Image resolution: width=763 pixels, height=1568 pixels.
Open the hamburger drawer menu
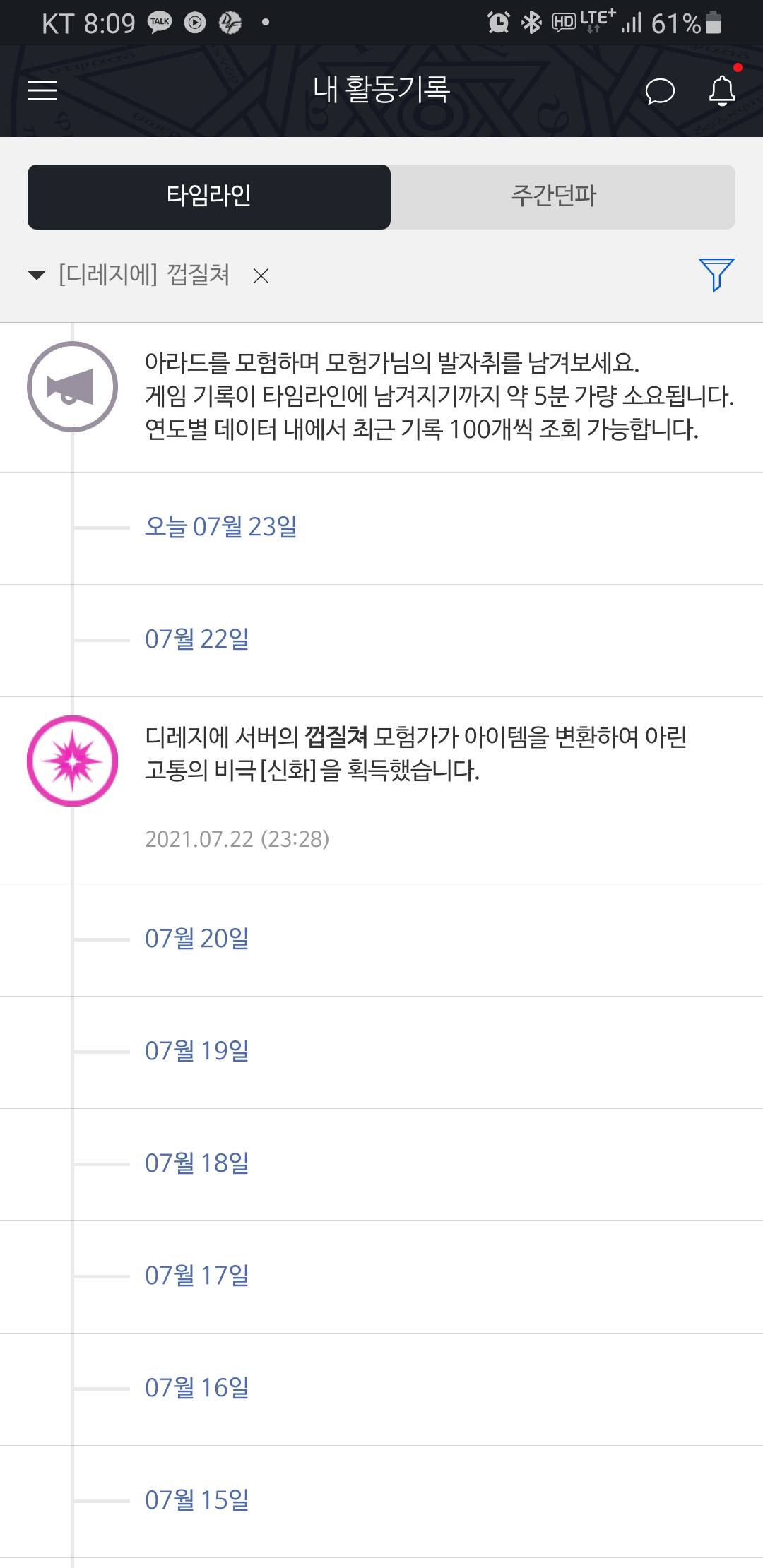(42, 90)
